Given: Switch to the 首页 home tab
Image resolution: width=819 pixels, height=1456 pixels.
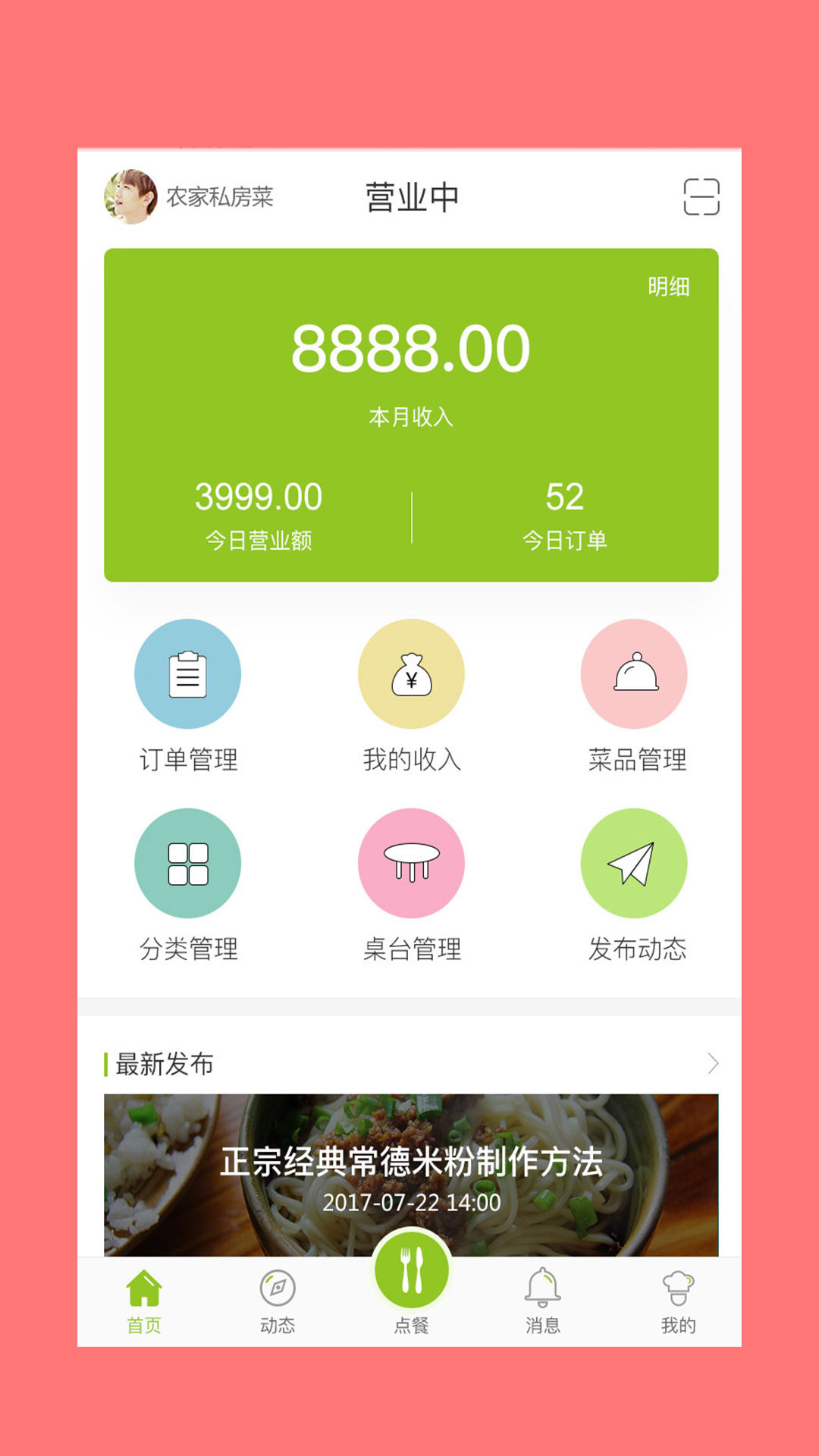Looking at the screenshot, I should coord(144,1301).
